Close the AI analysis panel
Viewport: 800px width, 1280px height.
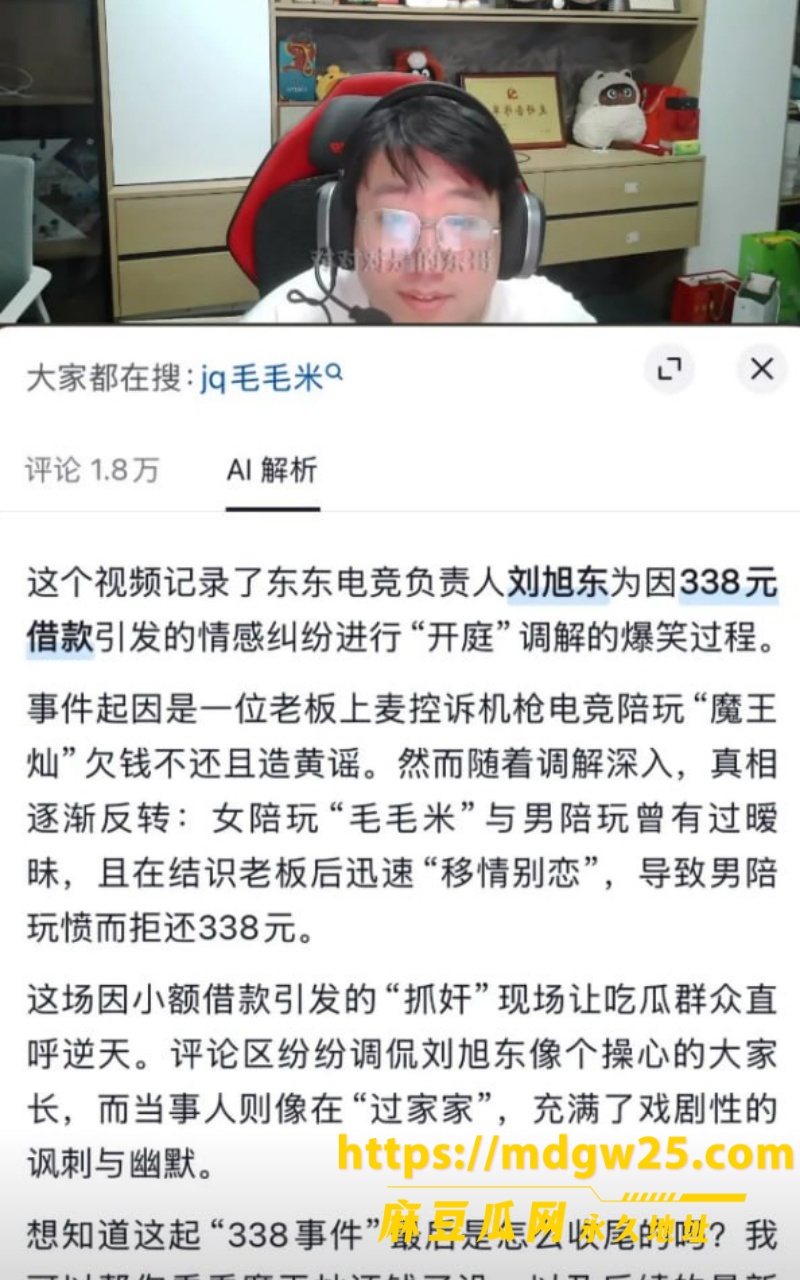point(762,369)
